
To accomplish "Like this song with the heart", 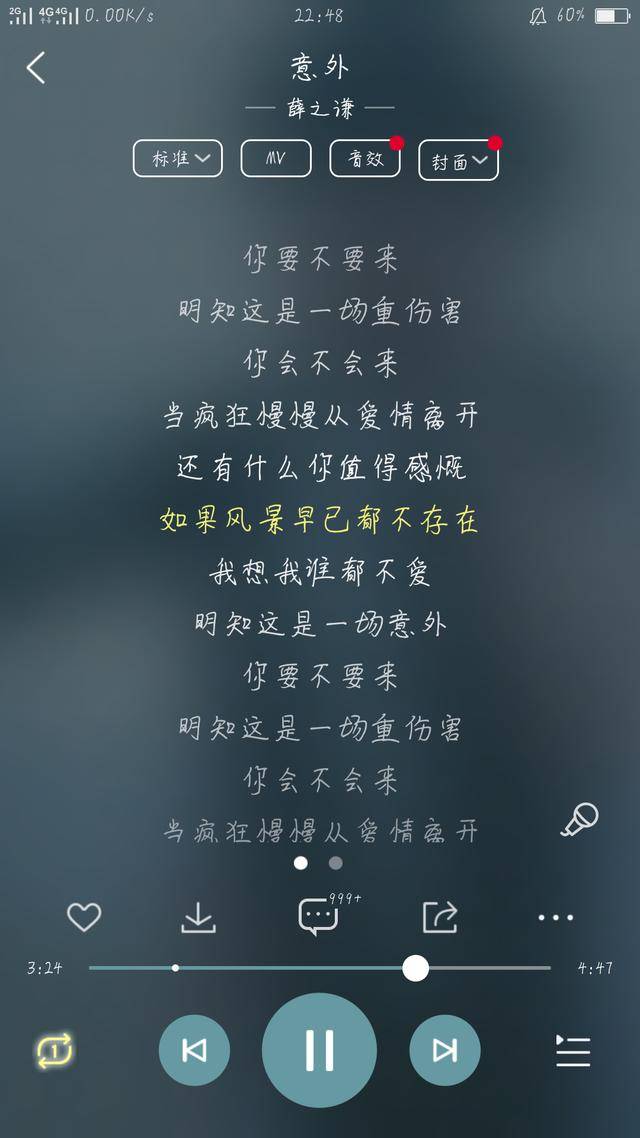I will click(x=84, y=916).
